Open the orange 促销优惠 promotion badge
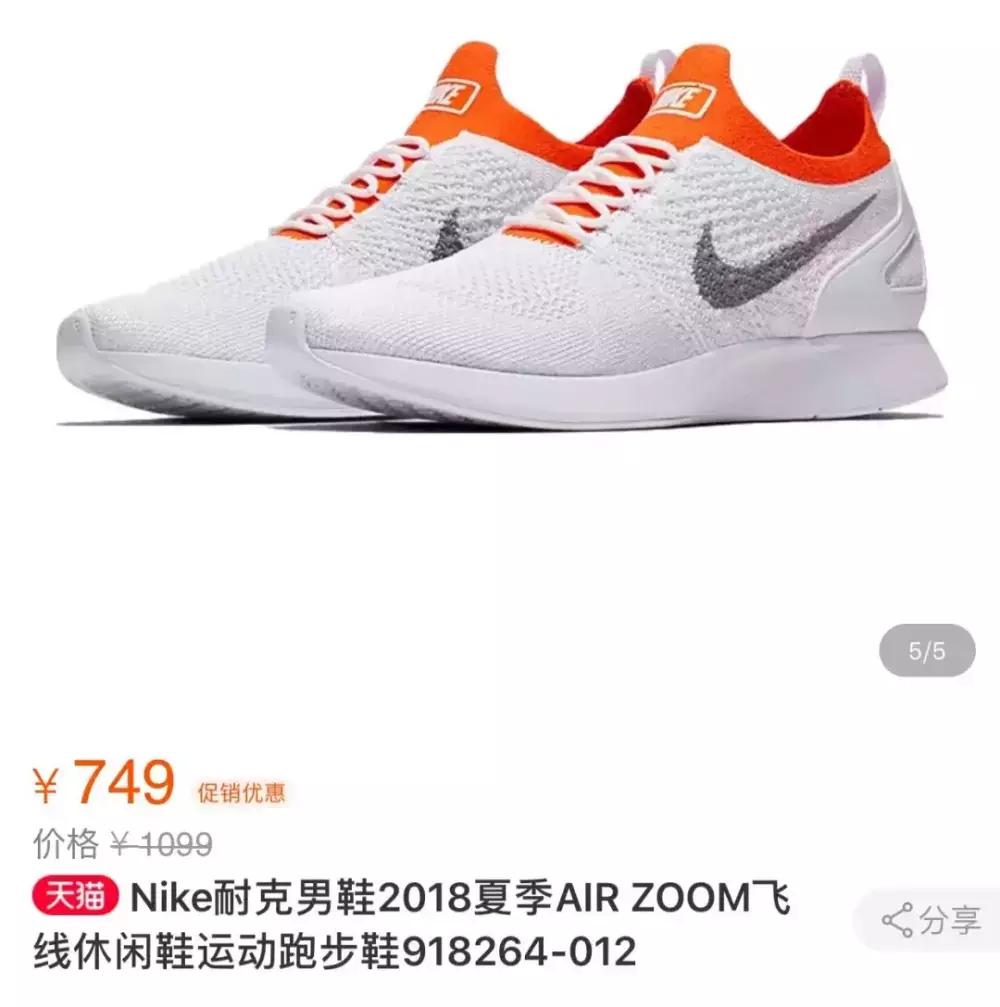 click(243, 792)
